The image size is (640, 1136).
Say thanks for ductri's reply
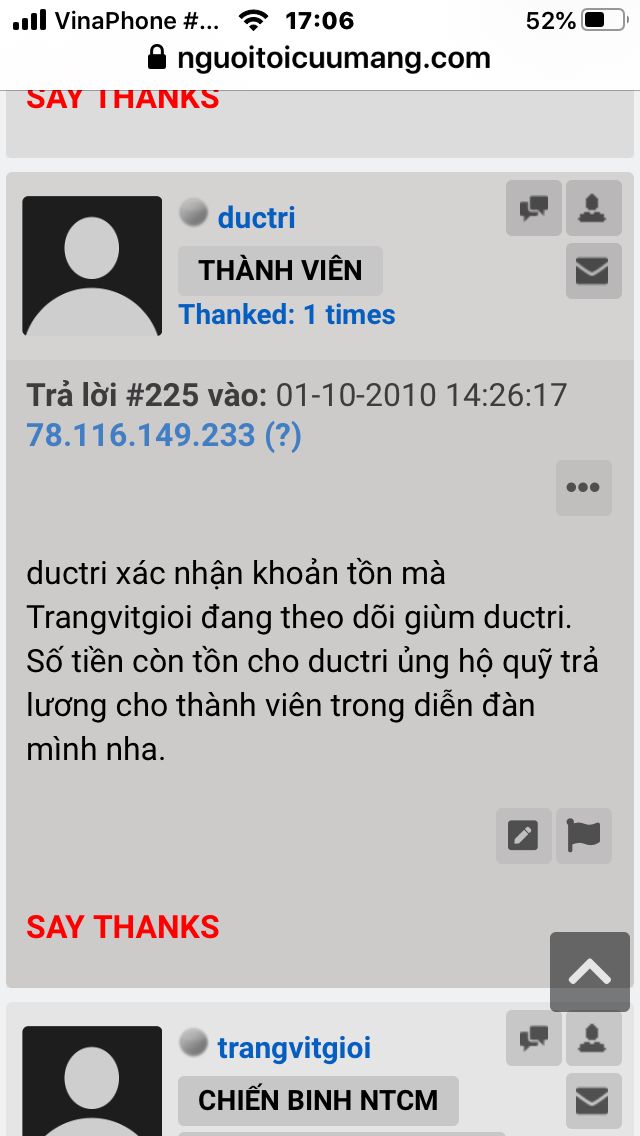pos(122,927)
